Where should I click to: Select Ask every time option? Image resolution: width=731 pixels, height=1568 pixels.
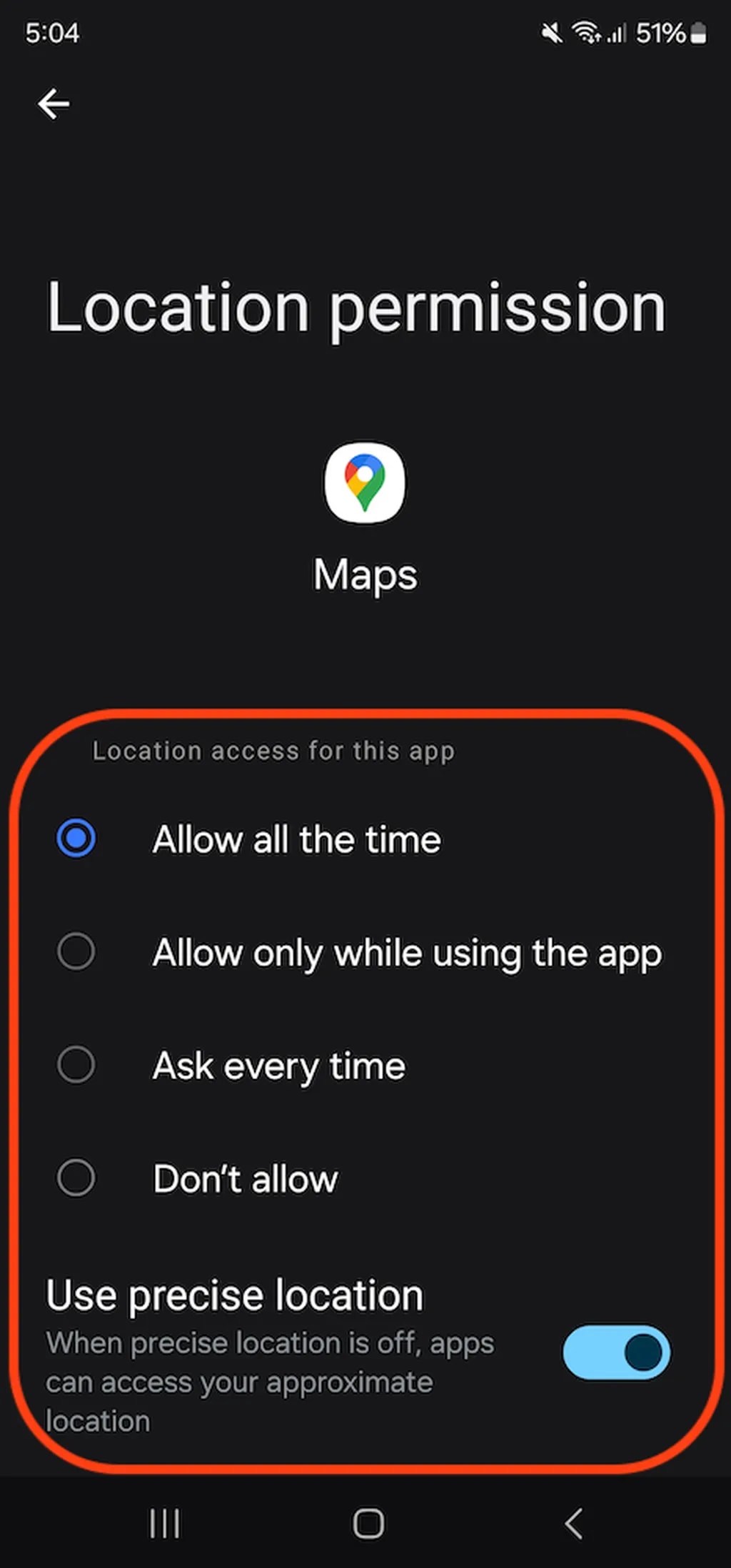pos(76,1065)
